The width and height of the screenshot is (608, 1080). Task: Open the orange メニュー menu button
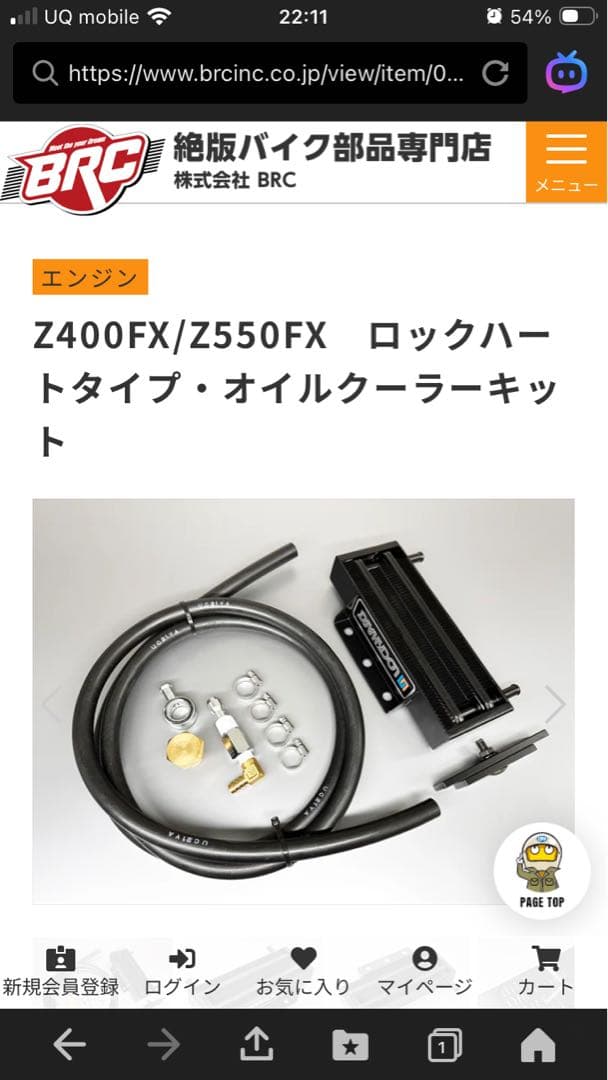pos(566,162)
